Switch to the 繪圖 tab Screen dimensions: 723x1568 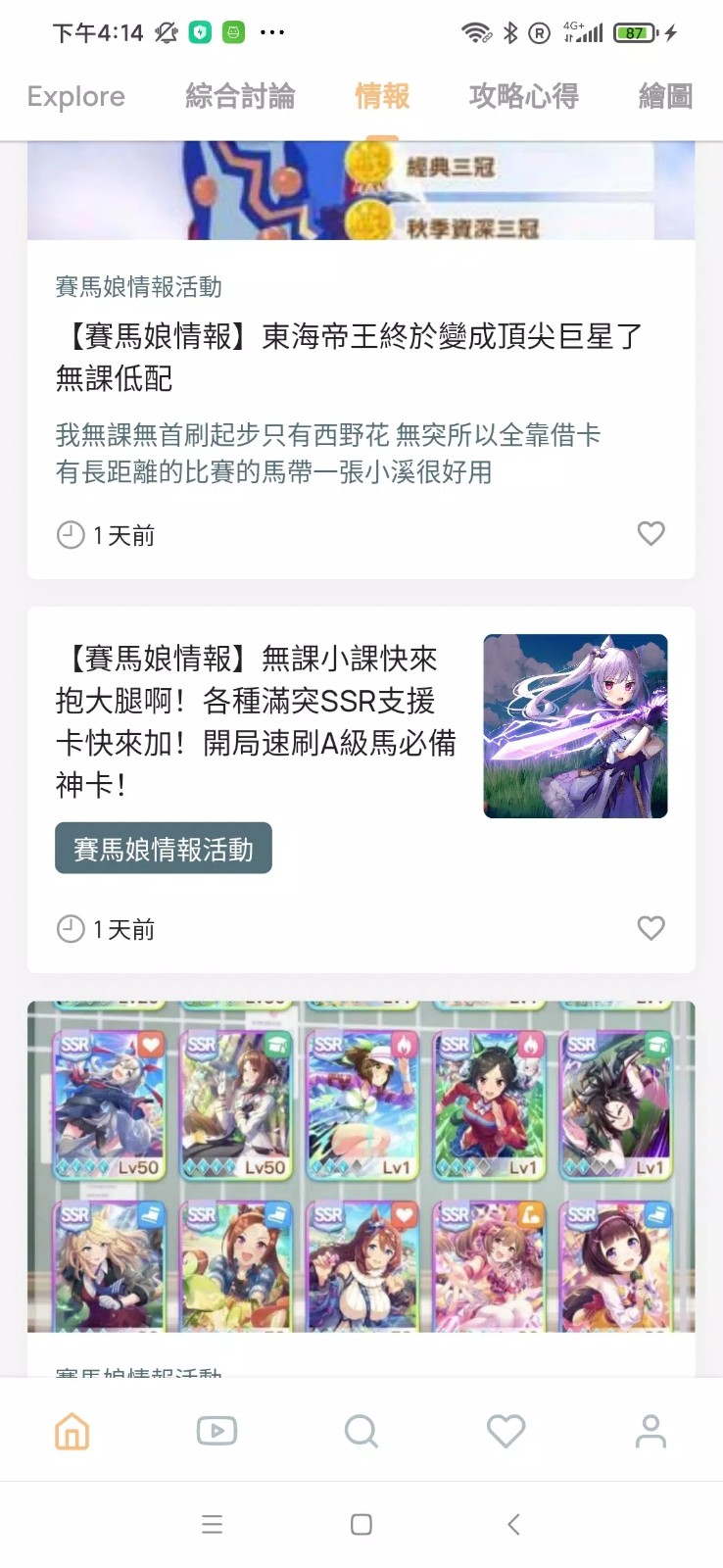pos(666,97)
